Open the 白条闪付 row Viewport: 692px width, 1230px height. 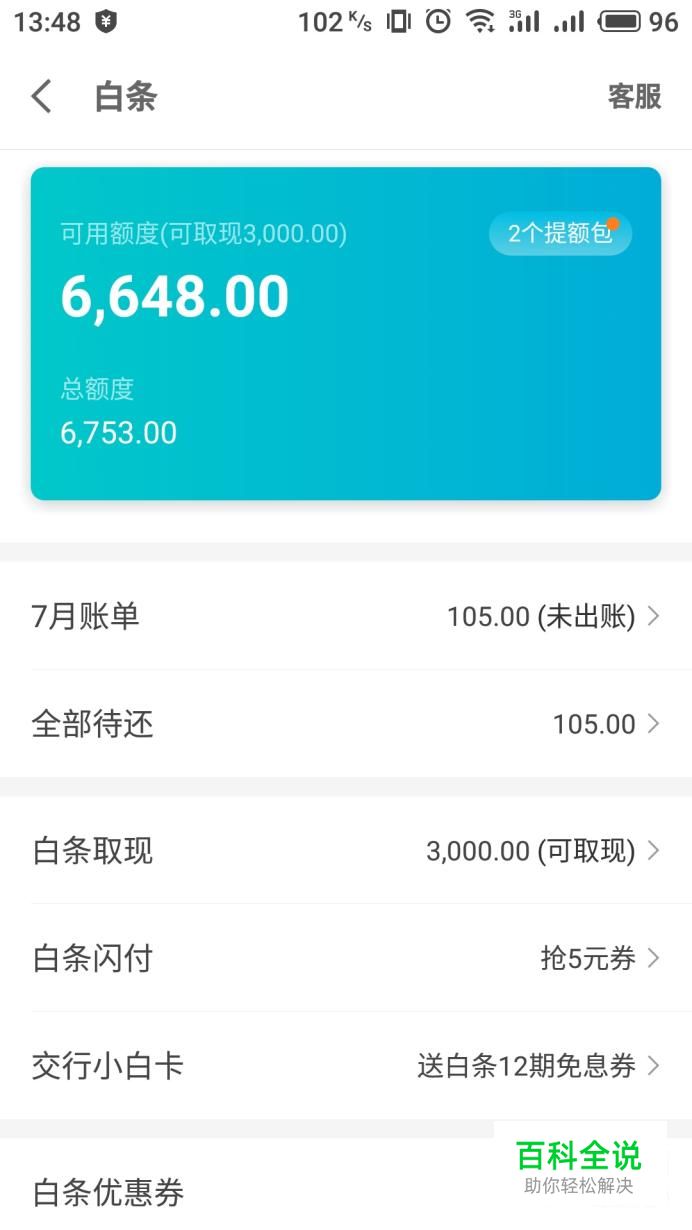(x=346, y=959)
